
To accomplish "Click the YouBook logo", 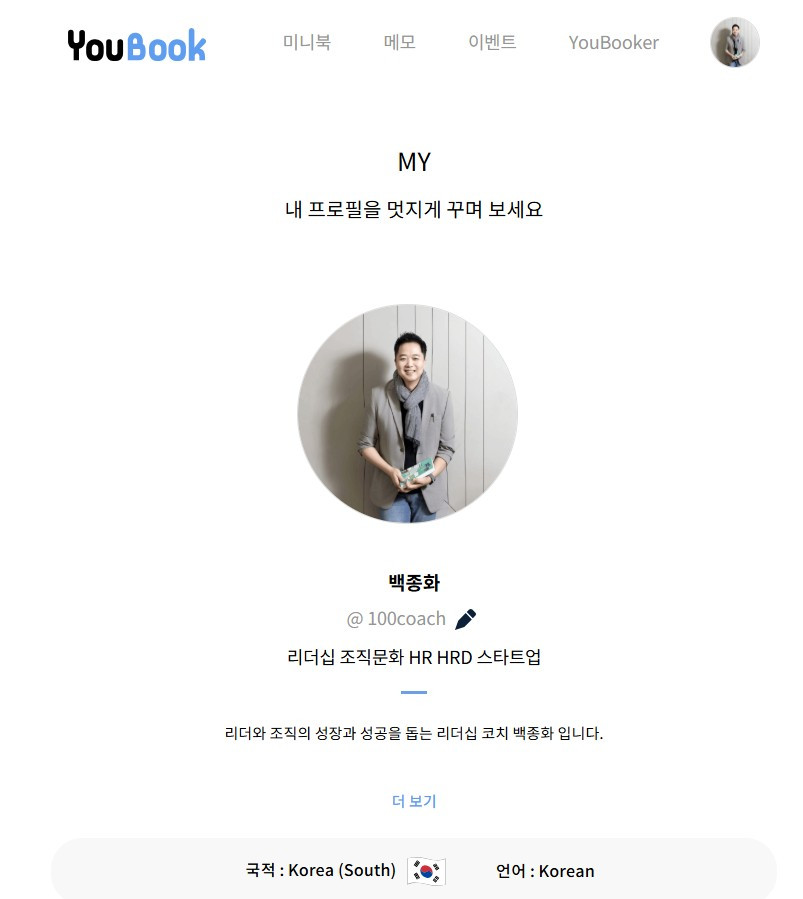I will 135,44.
